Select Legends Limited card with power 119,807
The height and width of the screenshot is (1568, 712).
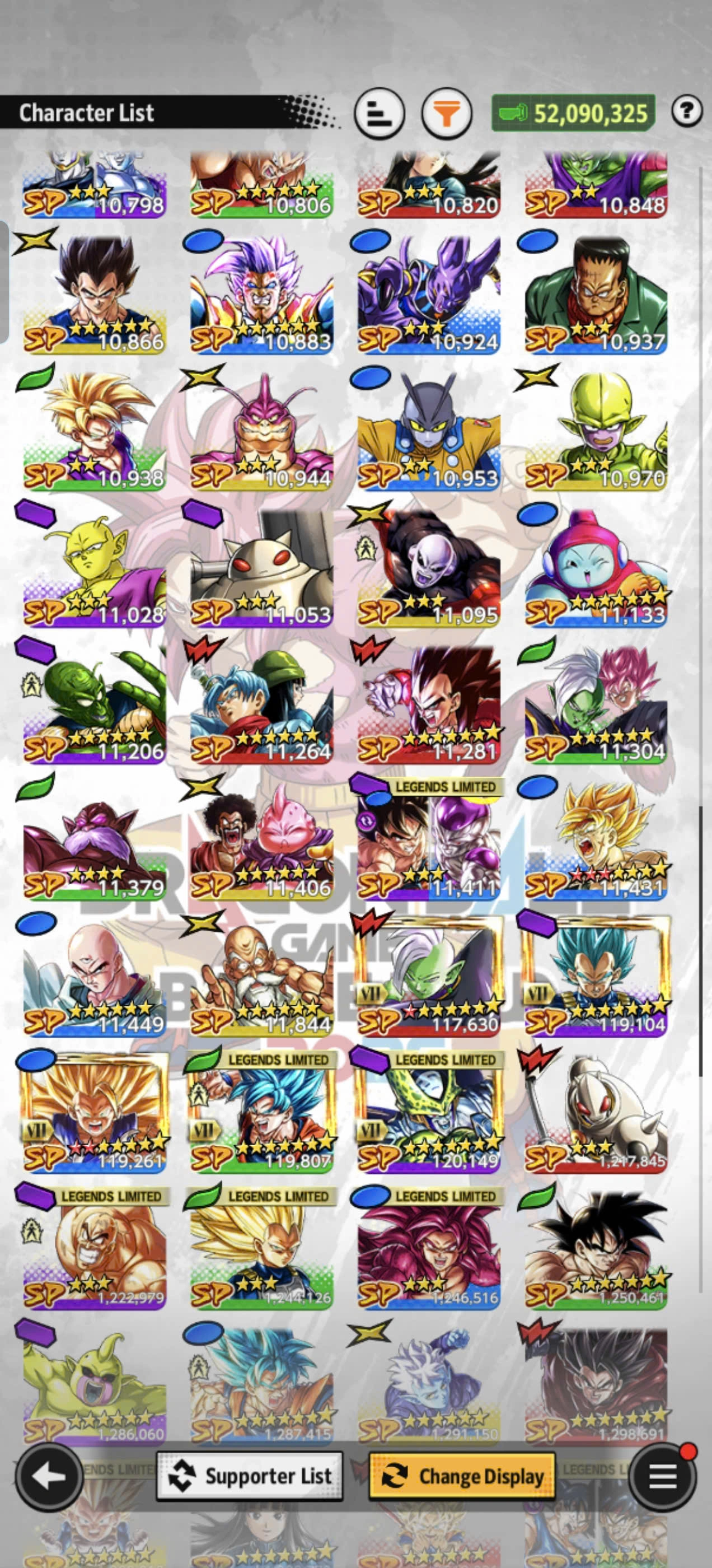point(261,1115)
